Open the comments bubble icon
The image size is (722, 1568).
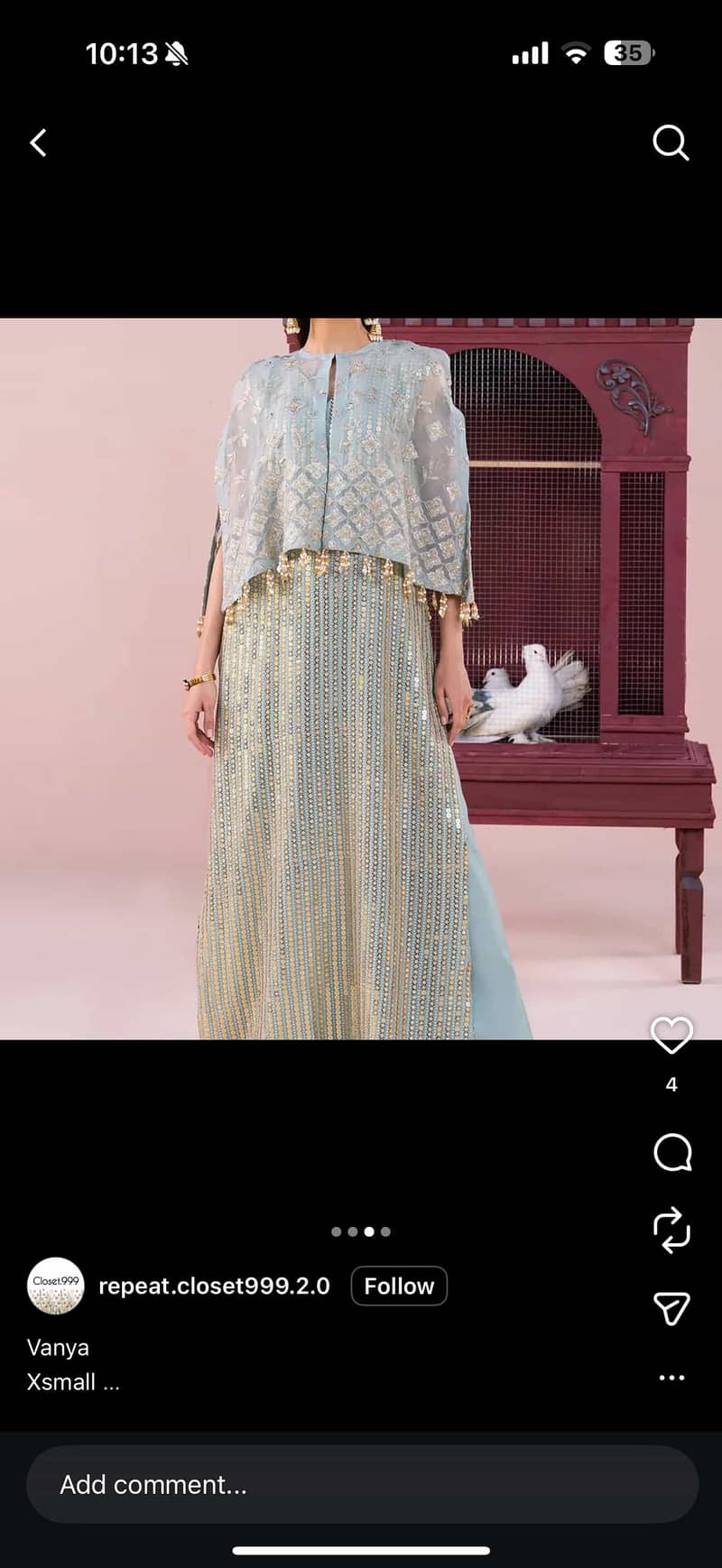coord(671,1152)
